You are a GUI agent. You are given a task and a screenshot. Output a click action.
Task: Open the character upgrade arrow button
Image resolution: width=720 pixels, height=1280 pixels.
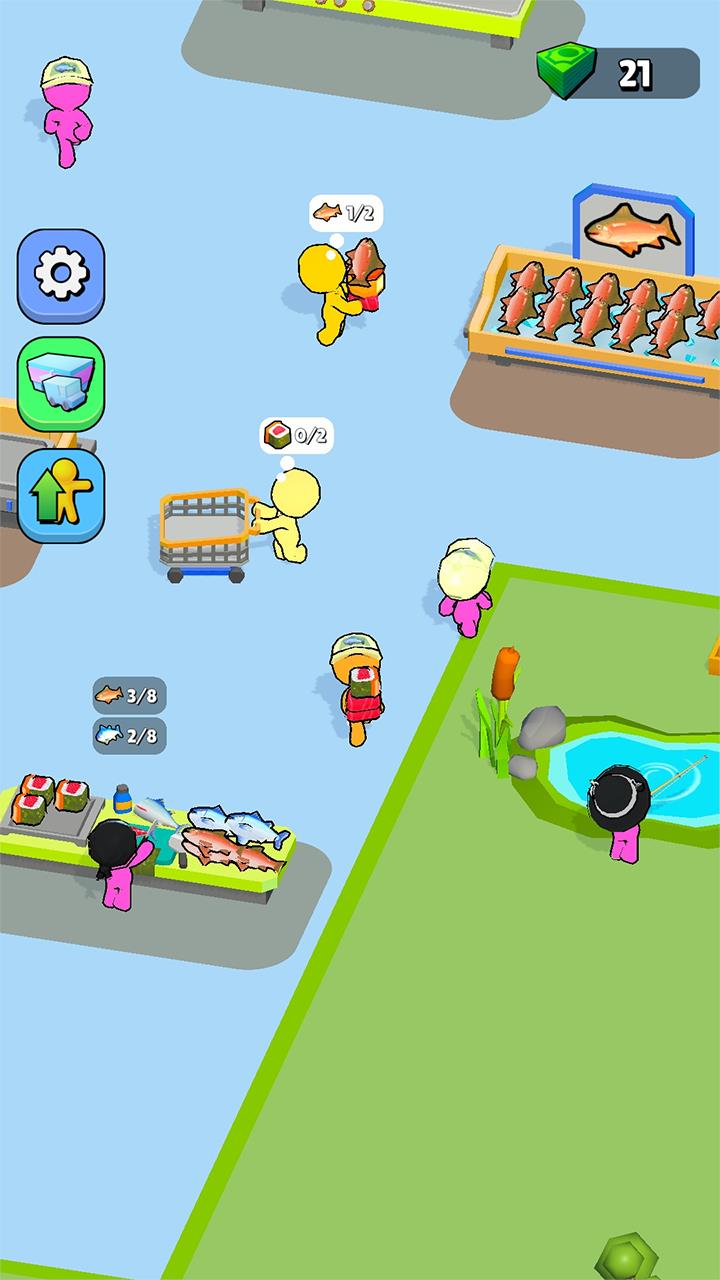[x=61, y=494]
